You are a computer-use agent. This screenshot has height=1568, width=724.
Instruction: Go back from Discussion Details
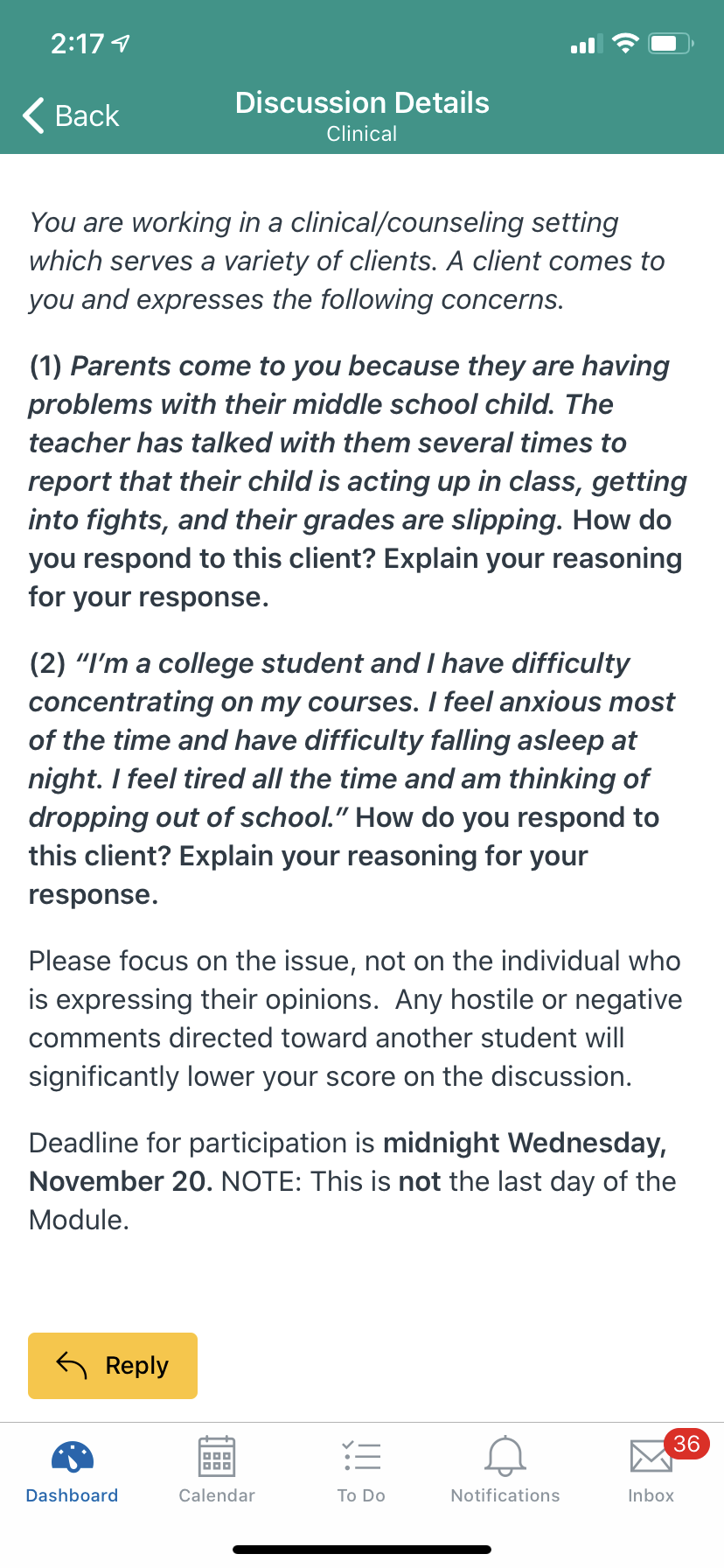point(71,115)
